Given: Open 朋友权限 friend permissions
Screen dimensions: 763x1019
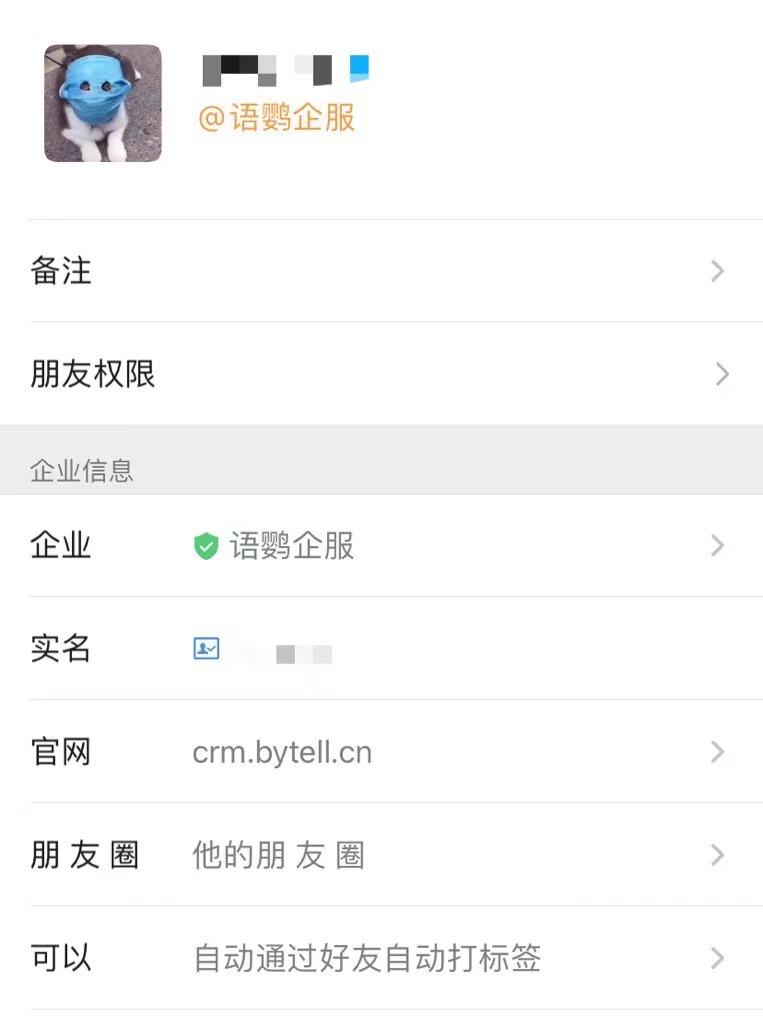Looking at the screenshot, I should (x=380, y=374).
